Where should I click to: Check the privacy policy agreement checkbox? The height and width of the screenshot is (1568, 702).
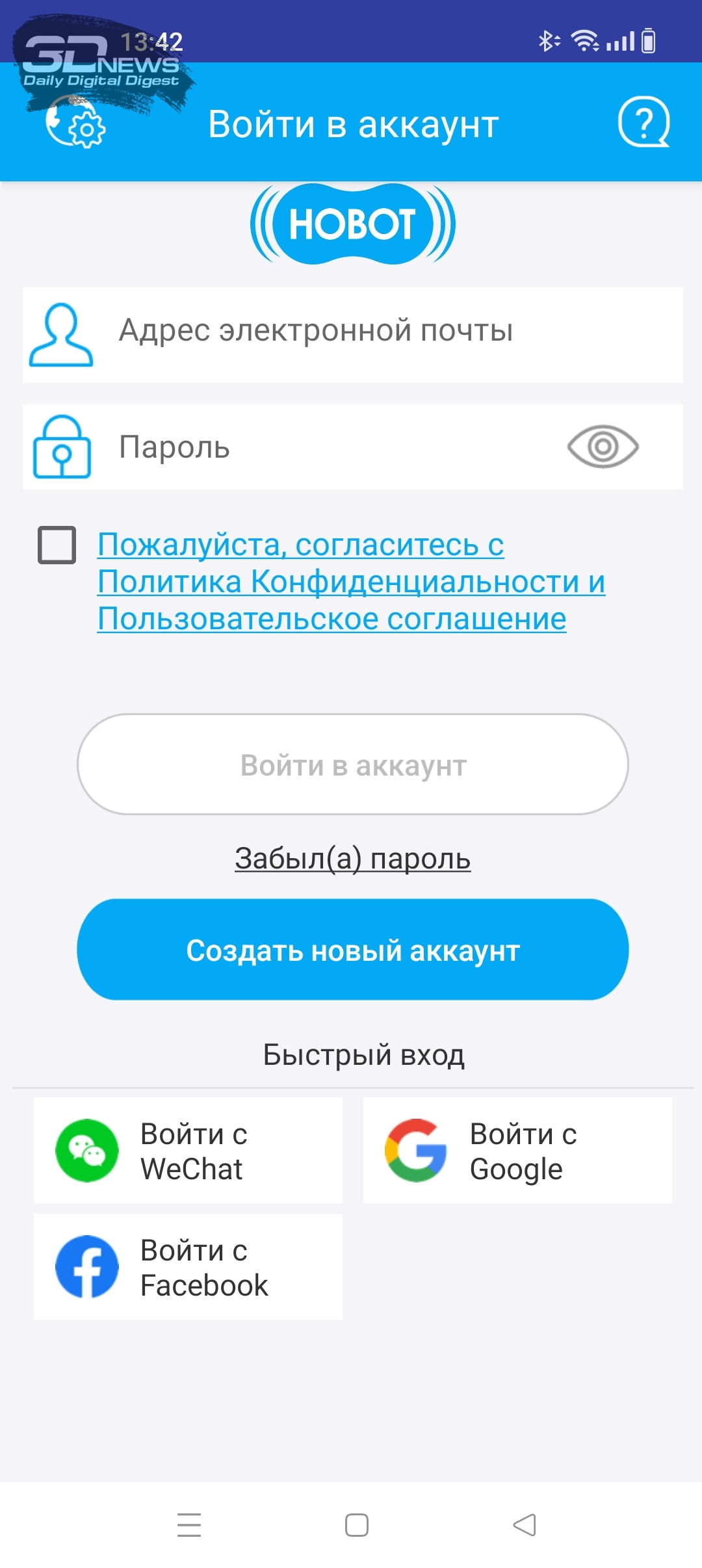57,545
